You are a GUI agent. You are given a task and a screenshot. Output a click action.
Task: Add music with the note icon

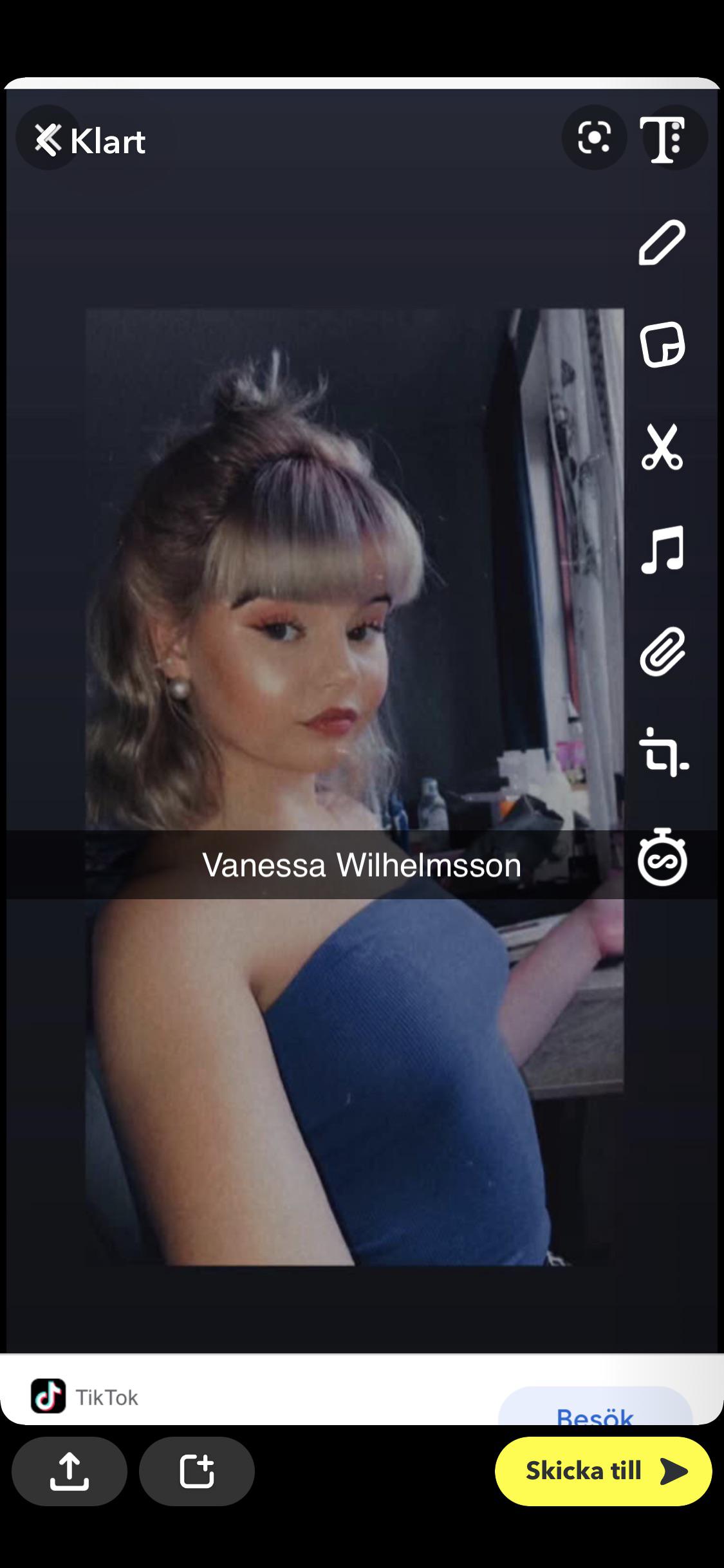coord(662,550)
